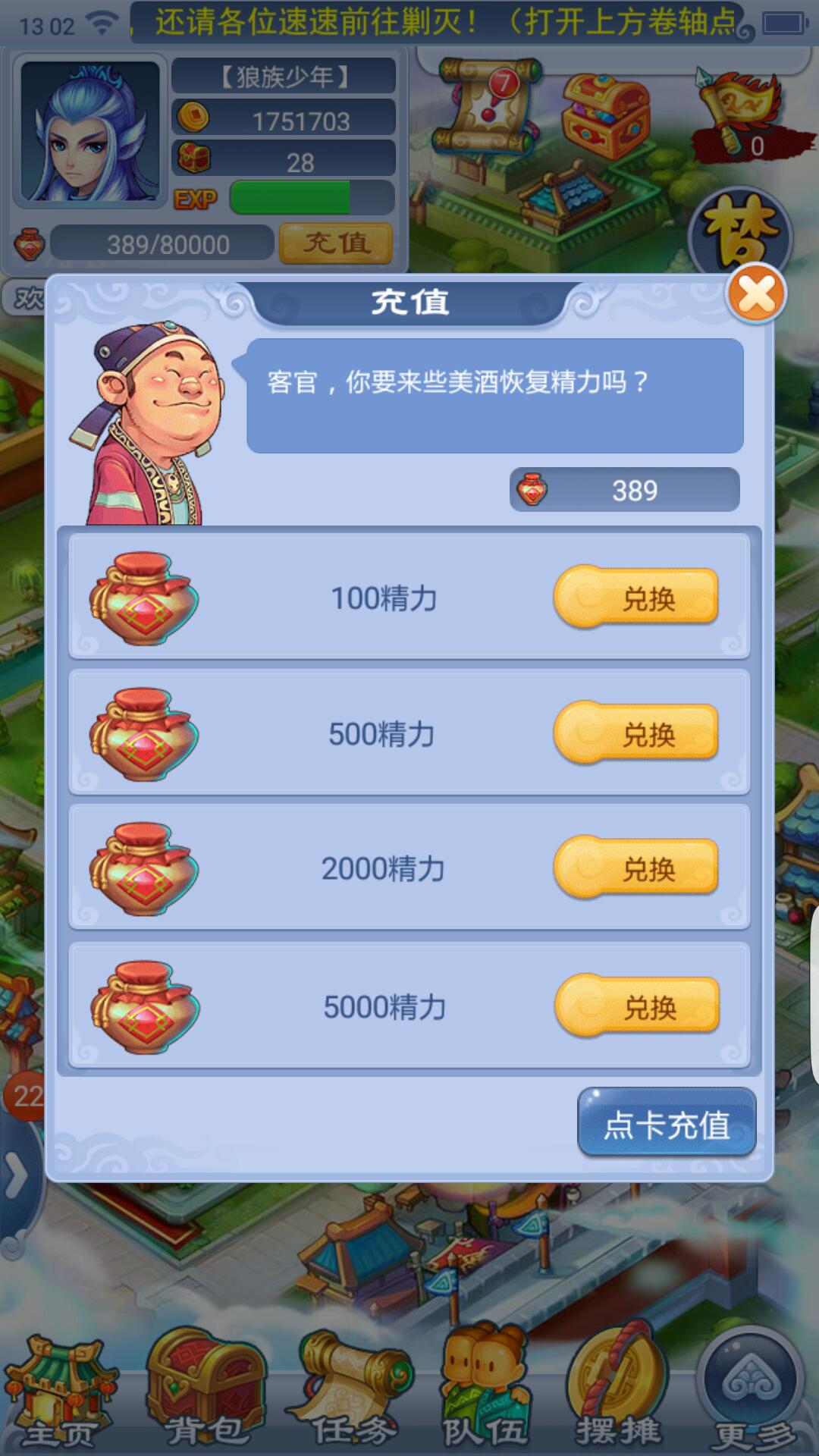This screenshot has height=1456, width=819.
Task: Open the treasure chest icon at top
Action: [605, 114]
